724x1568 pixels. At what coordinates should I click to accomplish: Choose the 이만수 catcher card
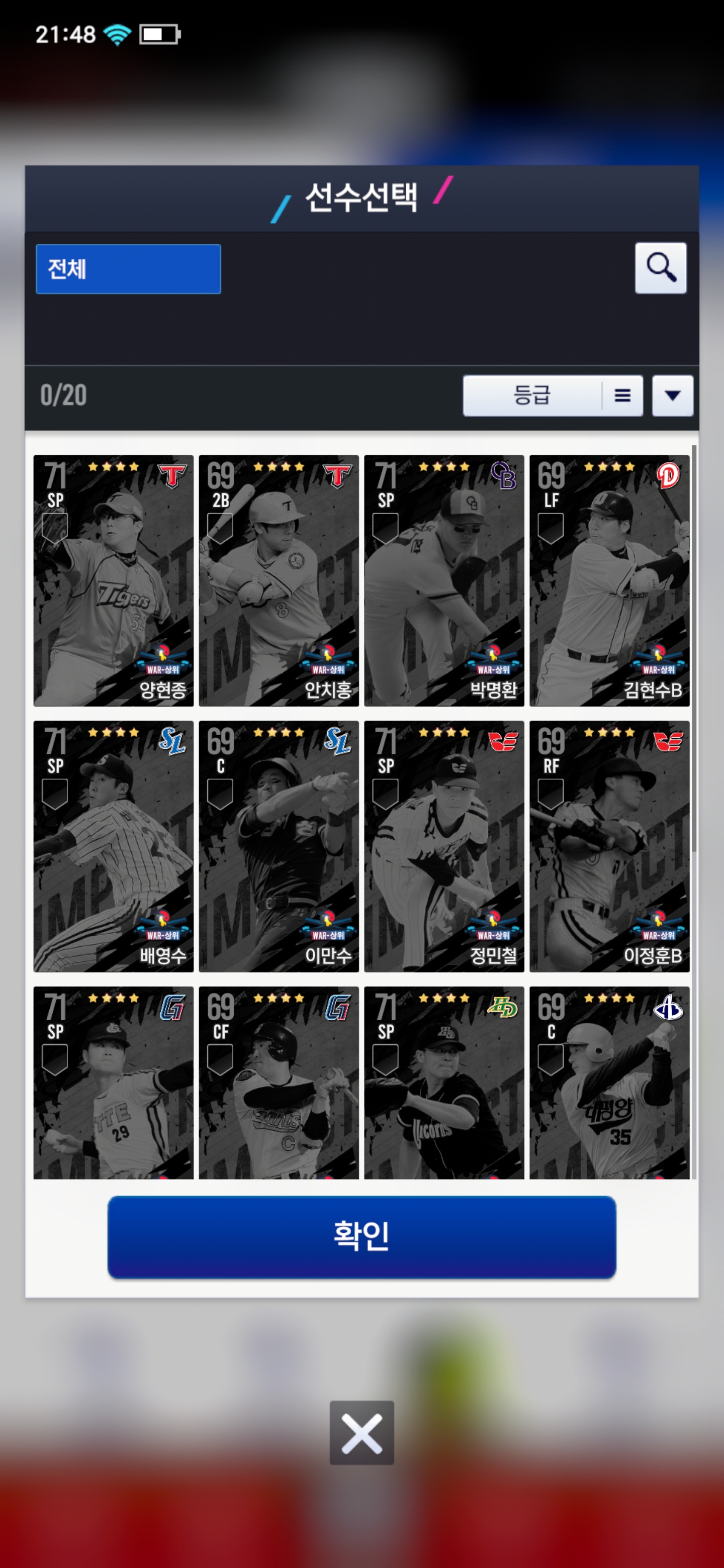coord(278,845)
